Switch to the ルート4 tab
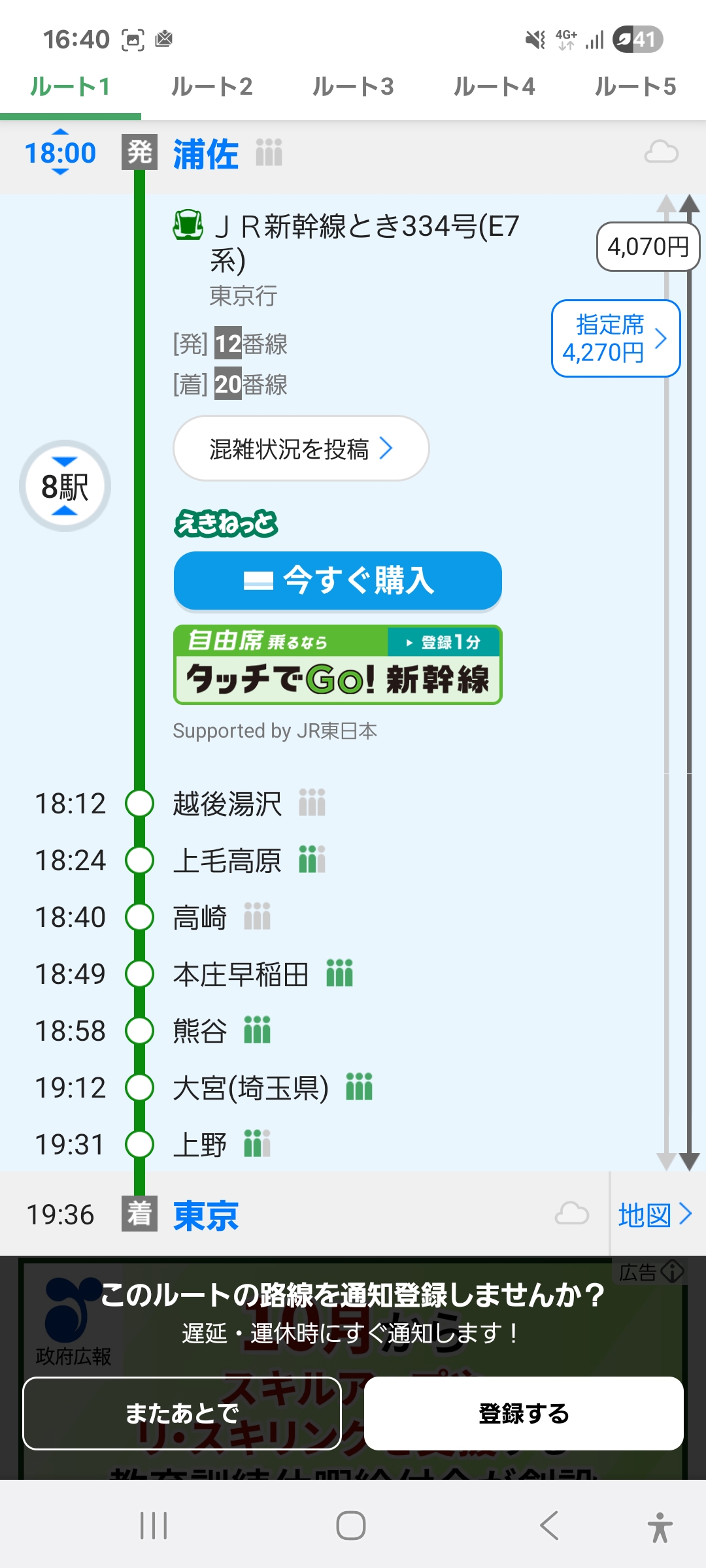706x1568 pixels. [494, 87]
